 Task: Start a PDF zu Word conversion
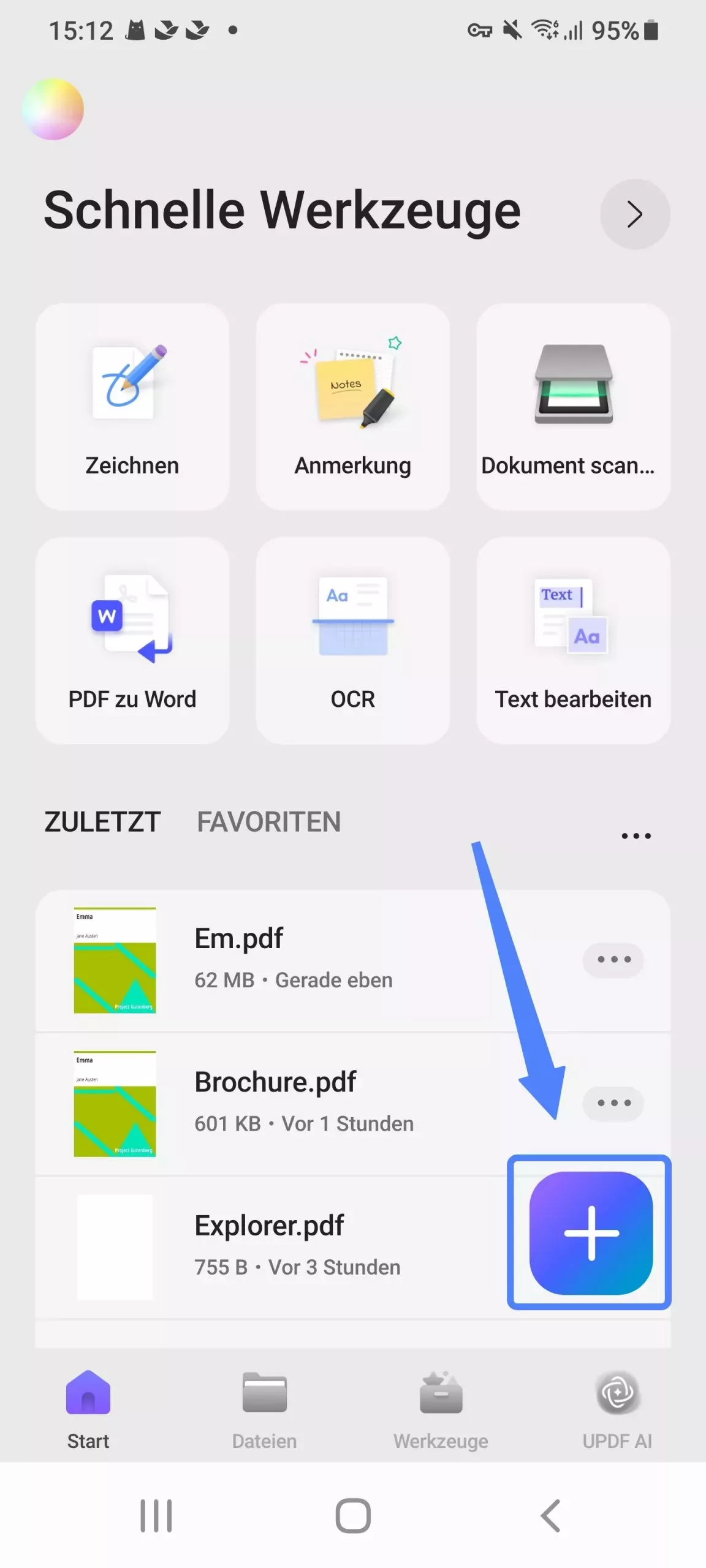pyautogui.click(x=132, y=641)
